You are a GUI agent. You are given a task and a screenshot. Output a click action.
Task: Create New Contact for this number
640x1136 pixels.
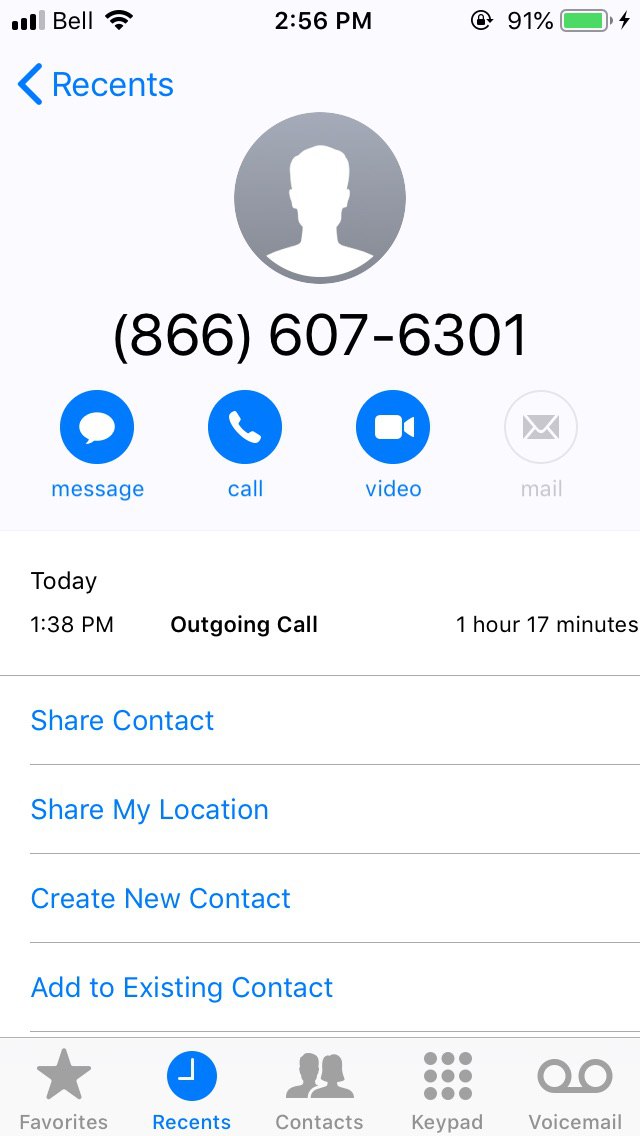pyautogui.click(x=161, y=899)
